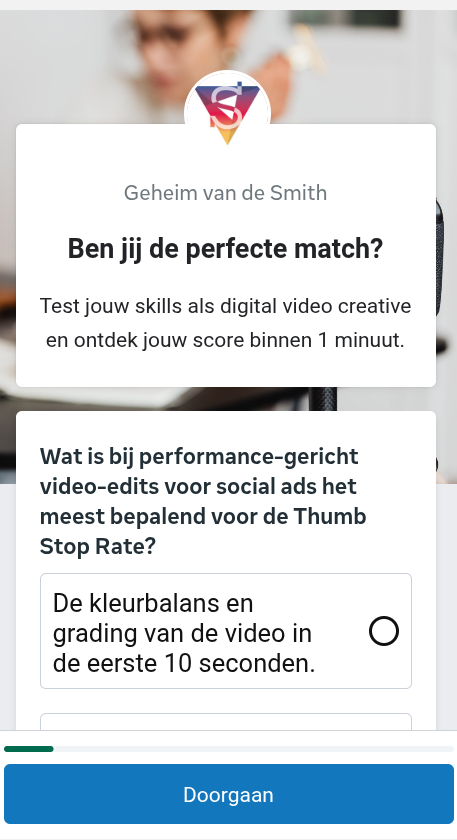Tap the Doorgaan button
This screenshot has width=457, height=840.
pyautogui.click(x=229, y=794)
